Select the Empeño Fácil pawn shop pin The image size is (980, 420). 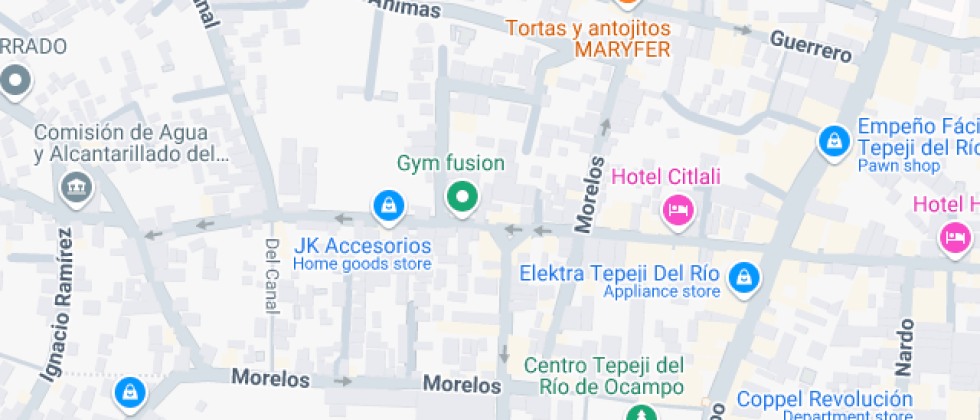pyautogui.click(x=834, y=143)
